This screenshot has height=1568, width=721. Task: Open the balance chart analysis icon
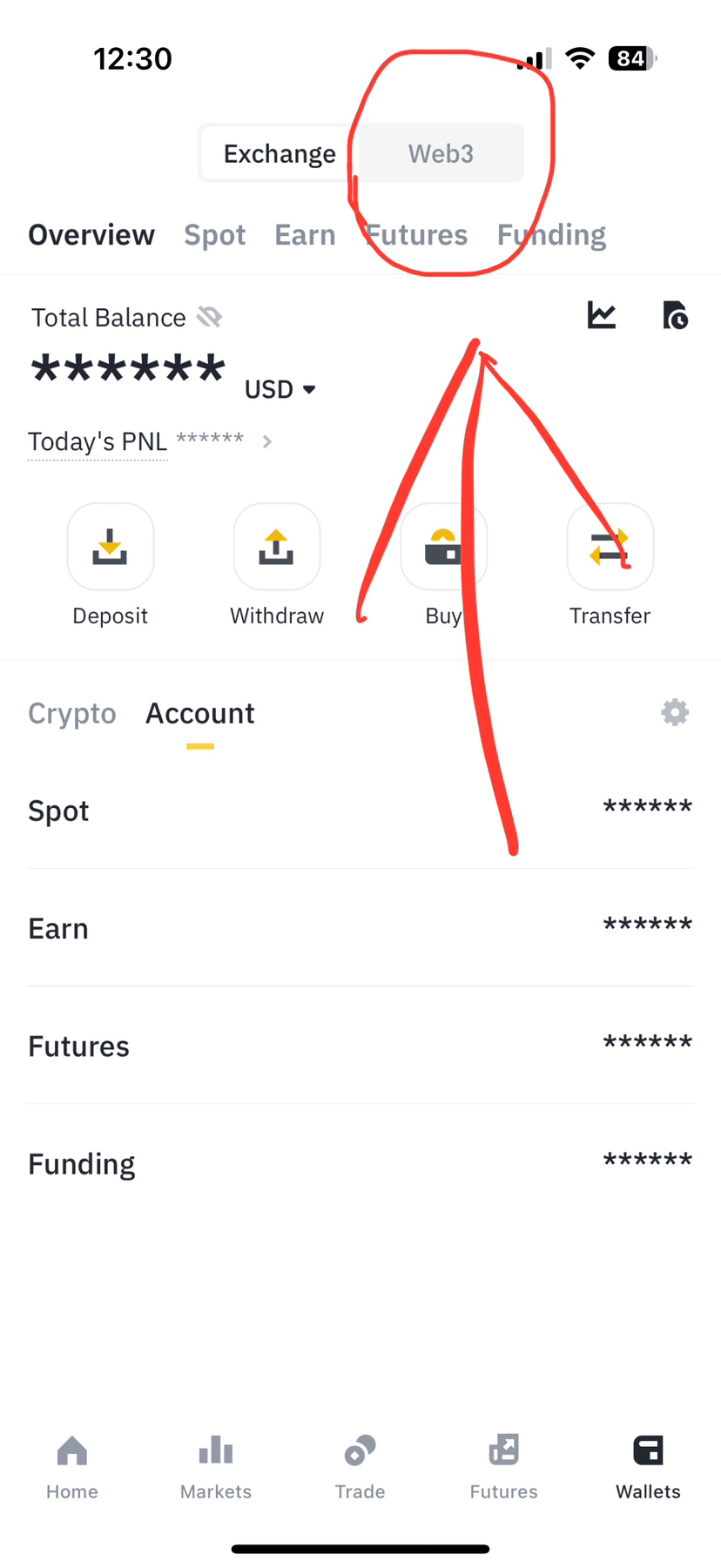[602, 315]
